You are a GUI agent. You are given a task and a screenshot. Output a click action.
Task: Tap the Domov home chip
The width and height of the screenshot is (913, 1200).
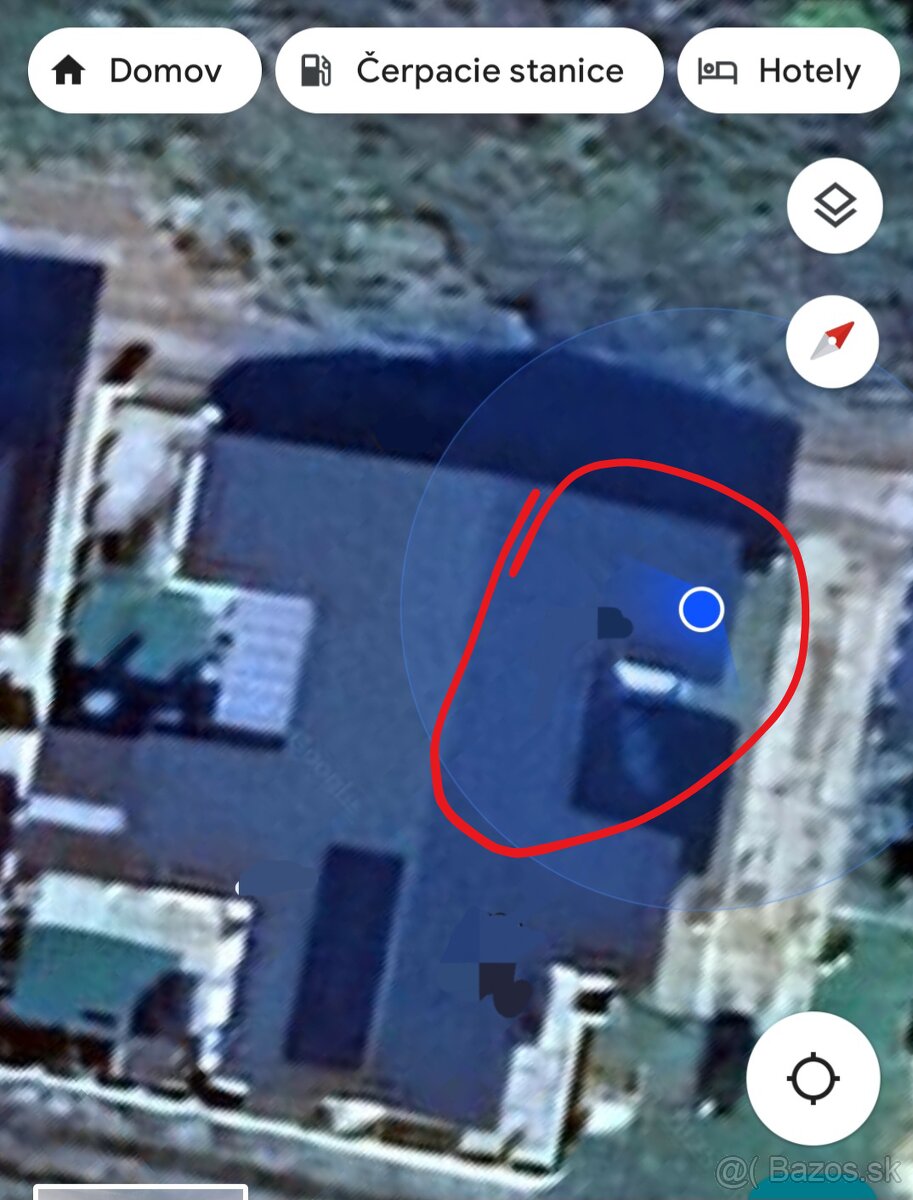click(x=144, y=71)
